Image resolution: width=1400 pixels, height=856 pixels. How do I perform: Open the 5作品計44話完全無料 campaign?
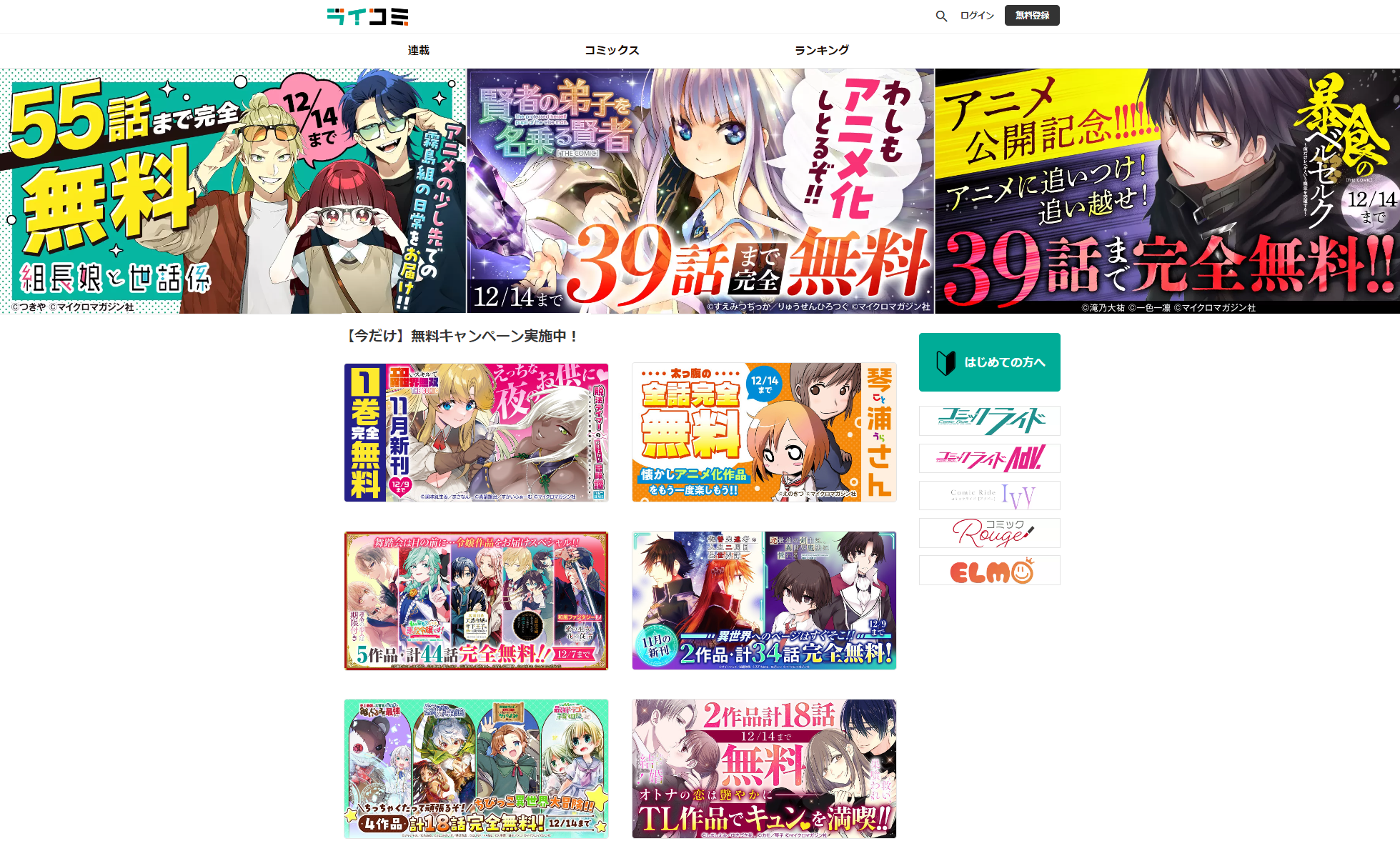[476, 600]
